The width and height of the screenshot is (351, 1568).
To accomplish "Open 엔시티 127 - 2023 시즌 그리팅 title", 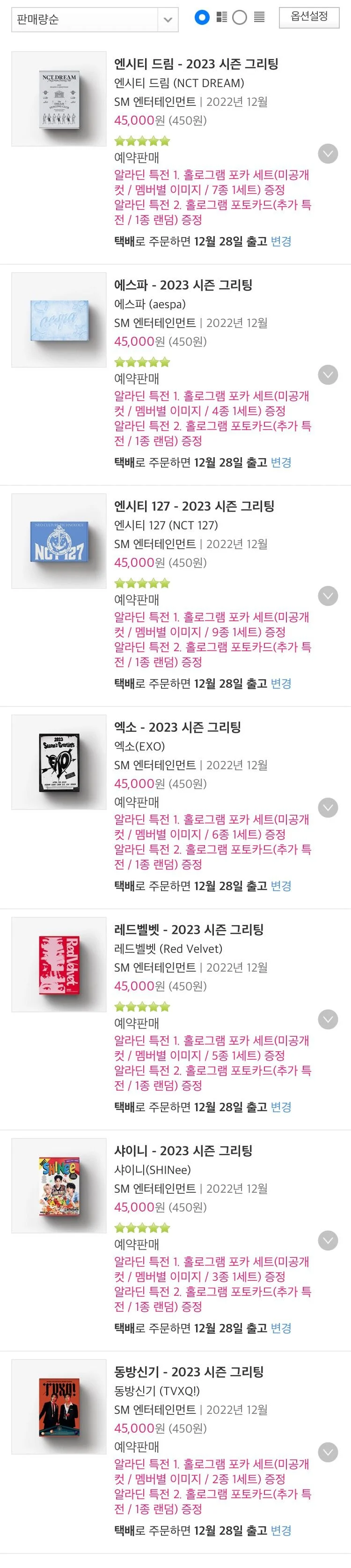I will point(194,506).
